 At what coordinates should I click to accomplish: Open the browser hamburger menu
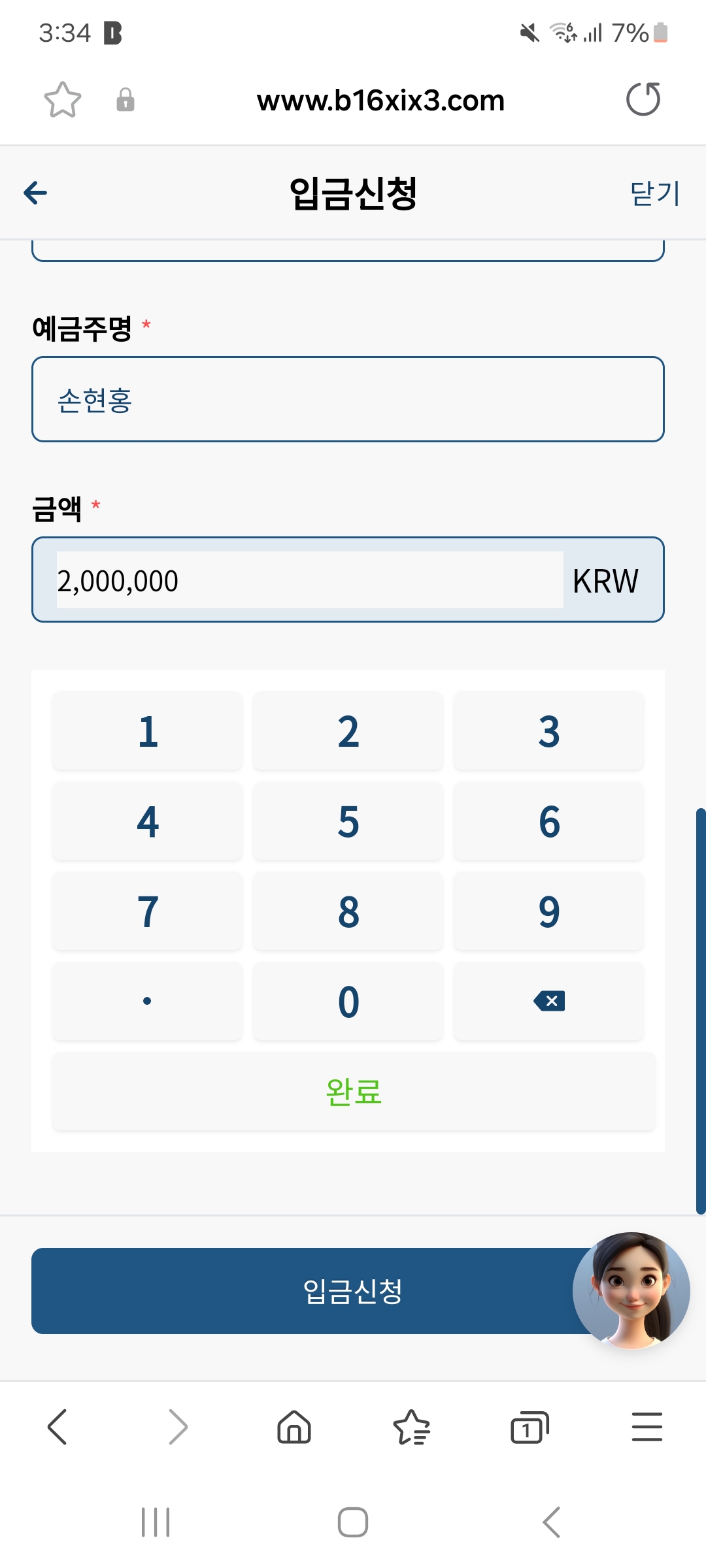tap(647, 1427)
